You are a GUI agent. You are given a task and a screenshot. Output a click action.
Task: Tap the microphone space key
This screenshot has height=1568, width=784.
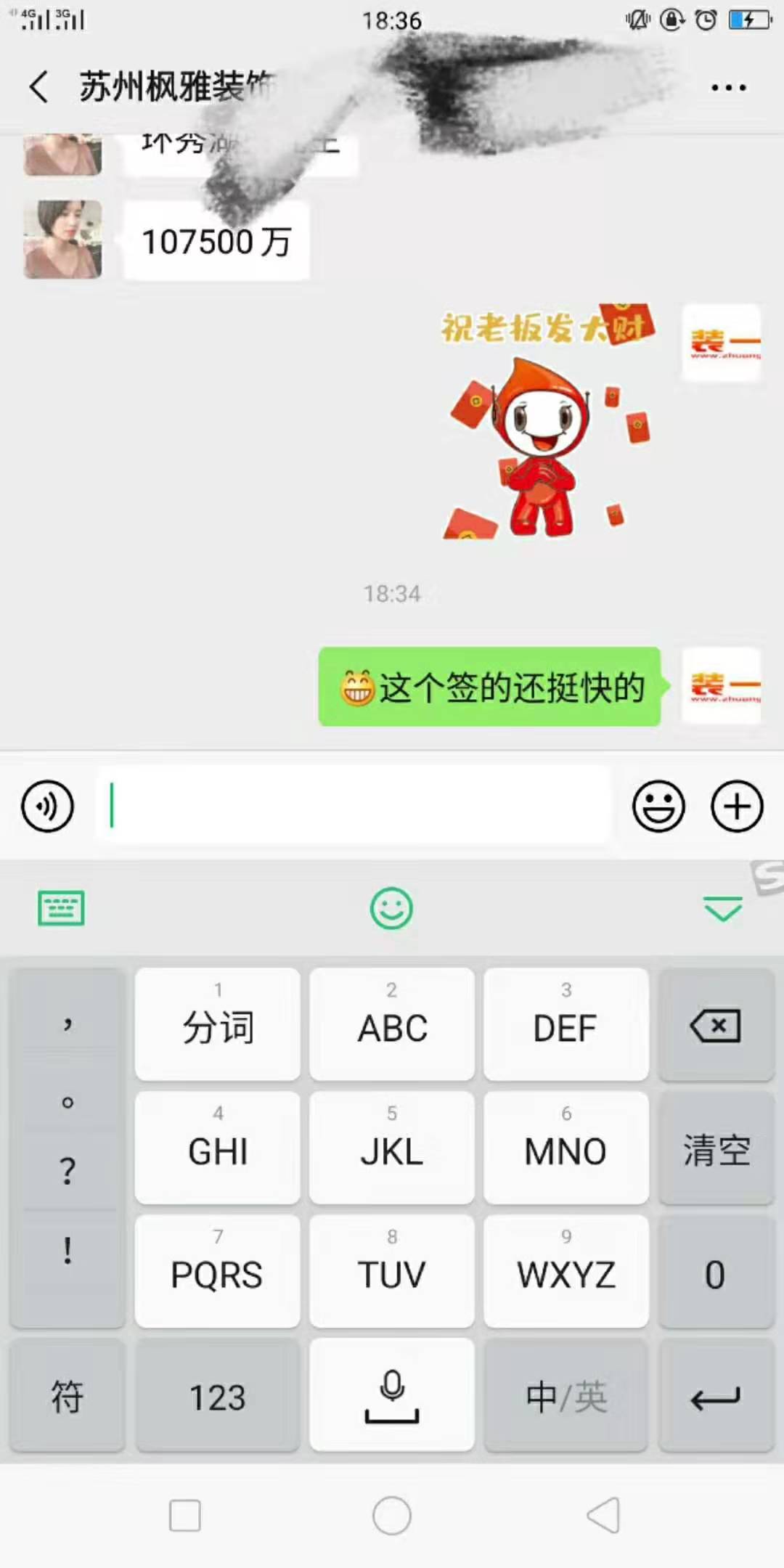[x=391, y=1397]
